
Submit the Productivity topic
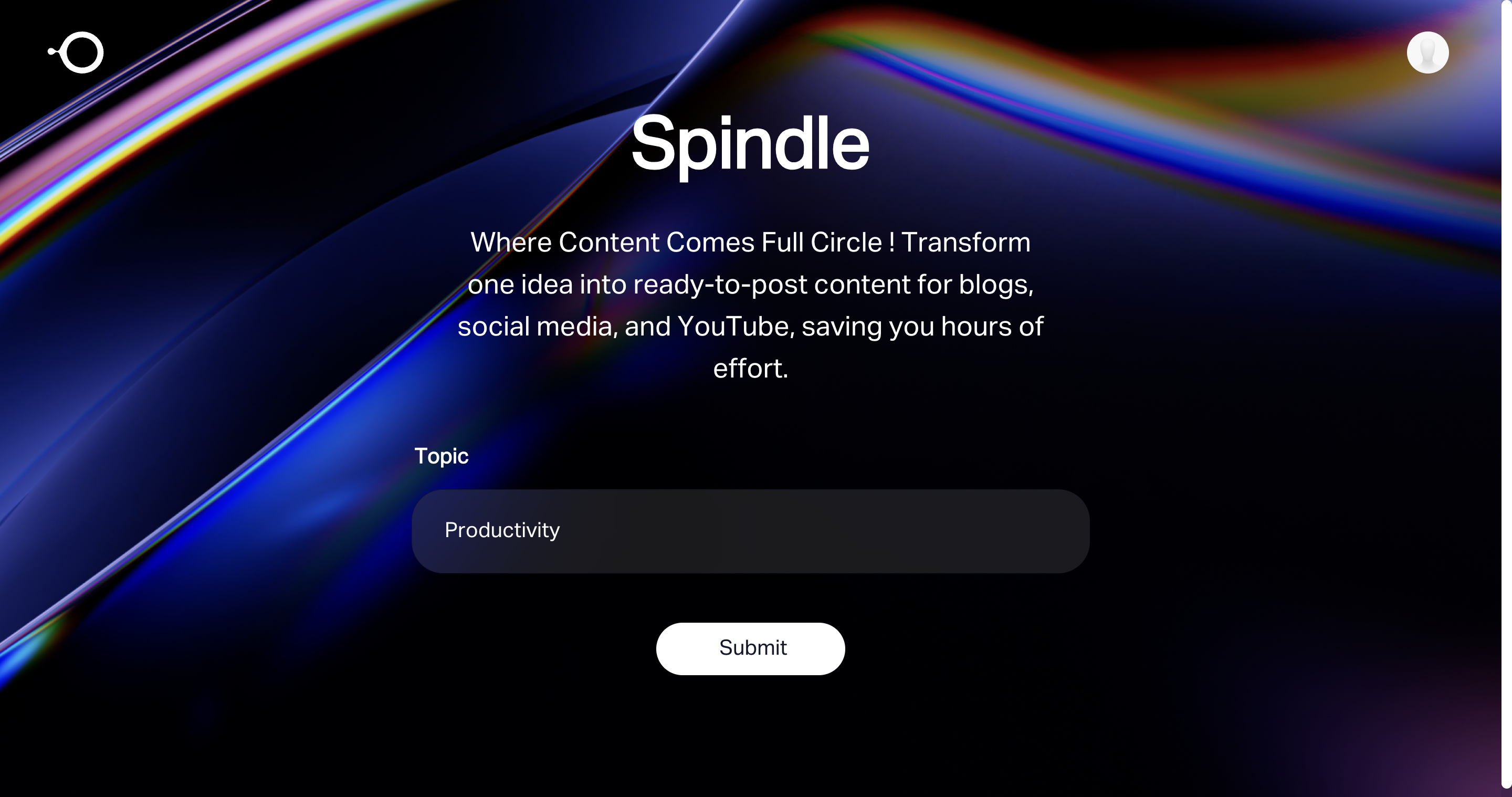(x=750, y=648)
